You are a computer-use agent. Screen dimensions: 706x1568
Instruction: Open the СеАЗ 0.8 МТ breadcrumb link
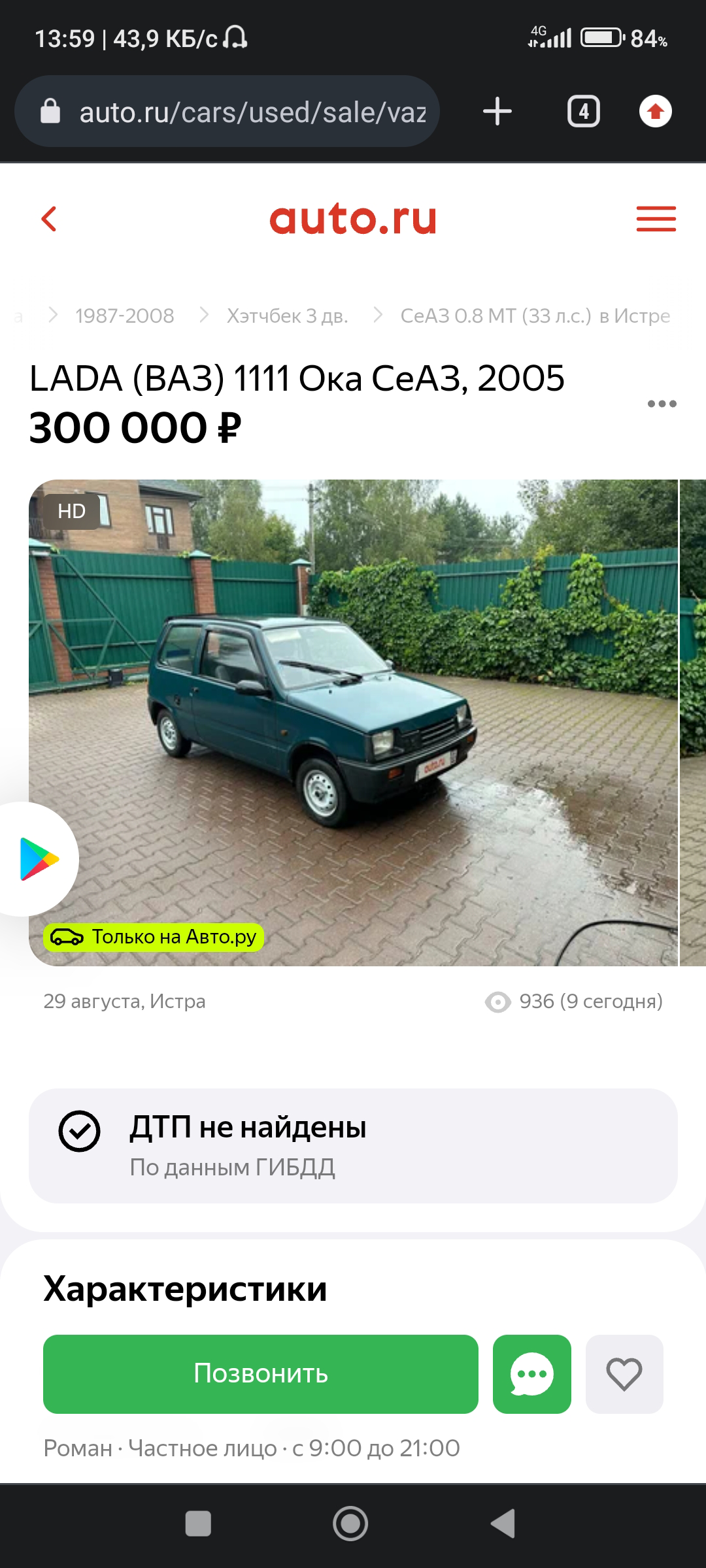(535, 316)
